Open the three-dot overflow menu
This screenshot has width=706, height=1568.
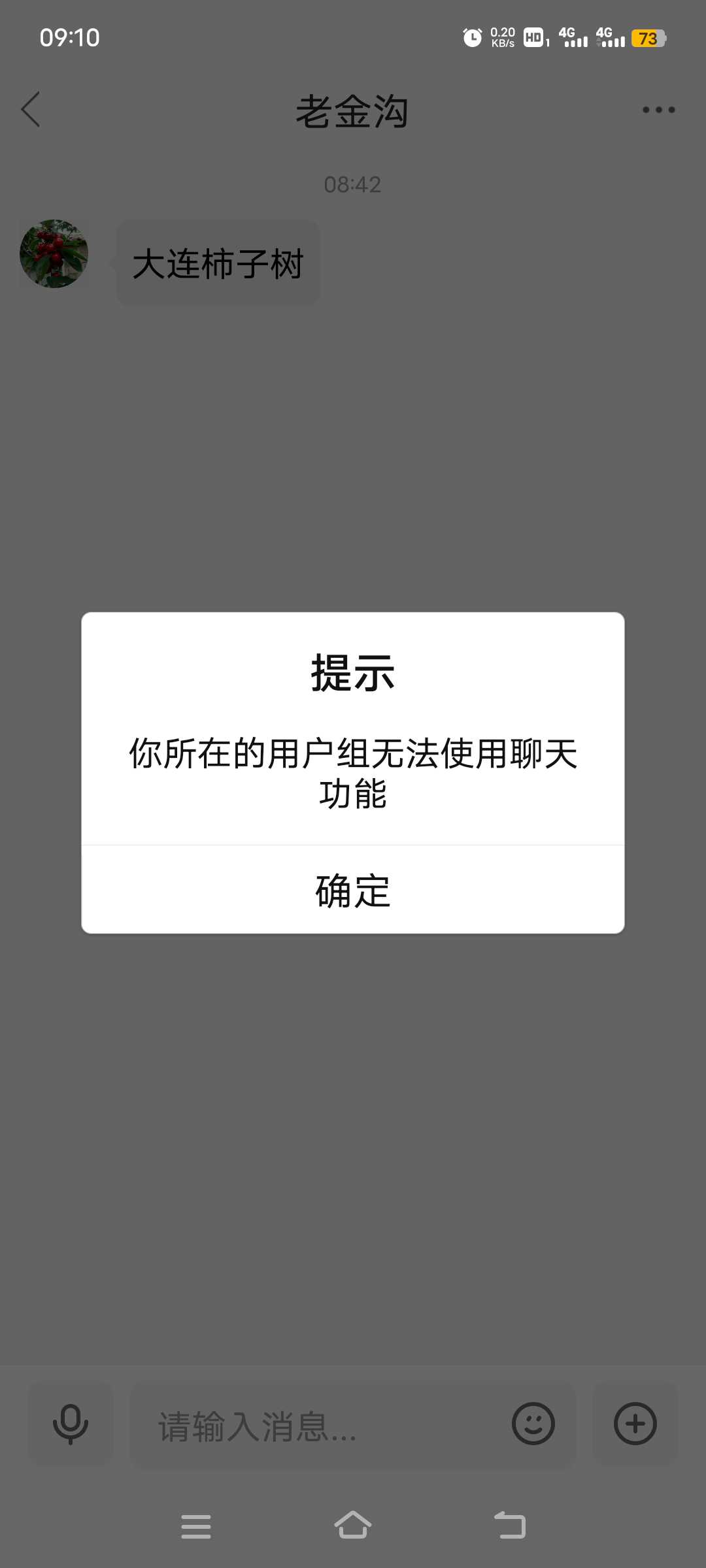(x=658, y=110)
